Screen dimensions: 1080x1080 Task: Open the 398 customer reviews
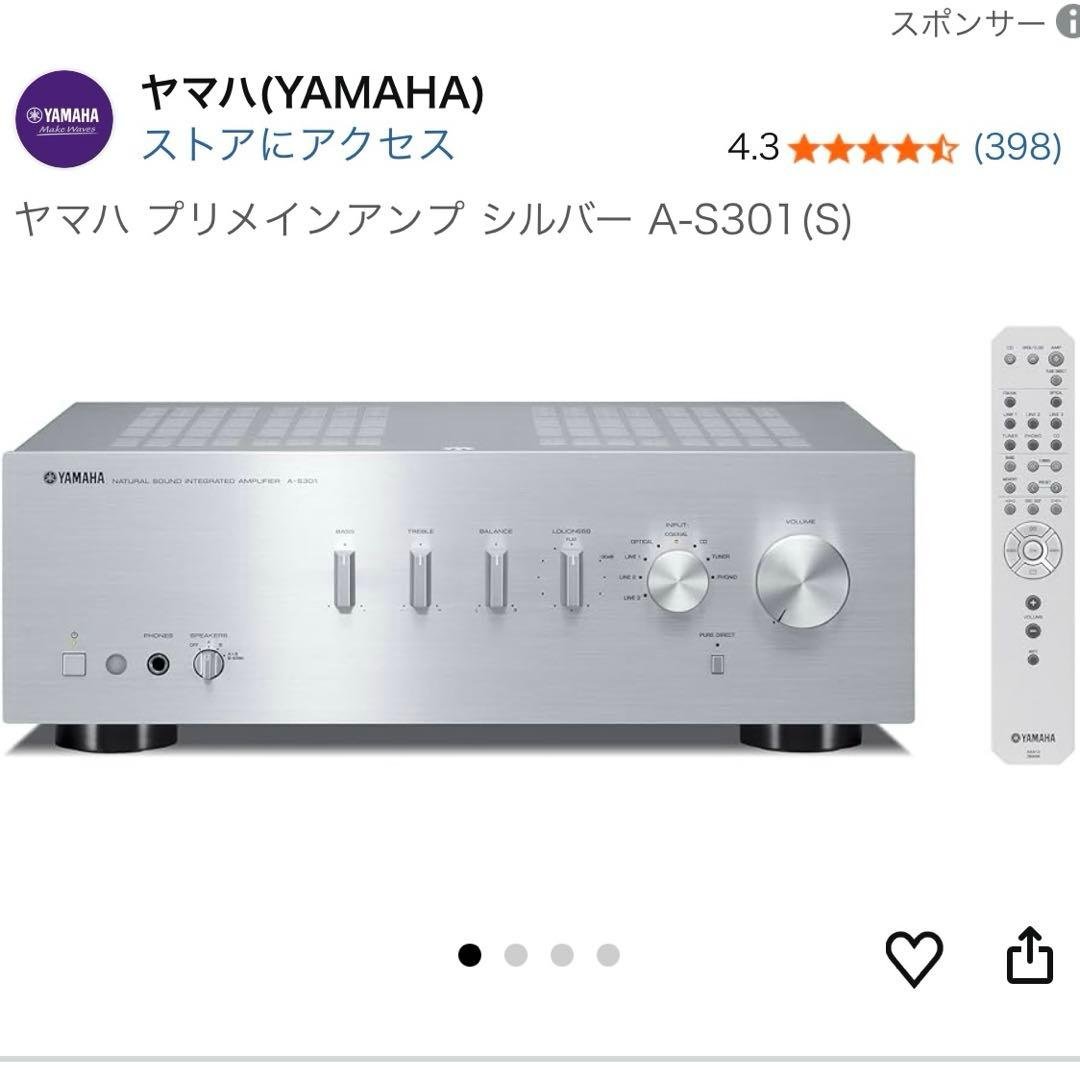pyautogui.click(x=1017, y=148)
